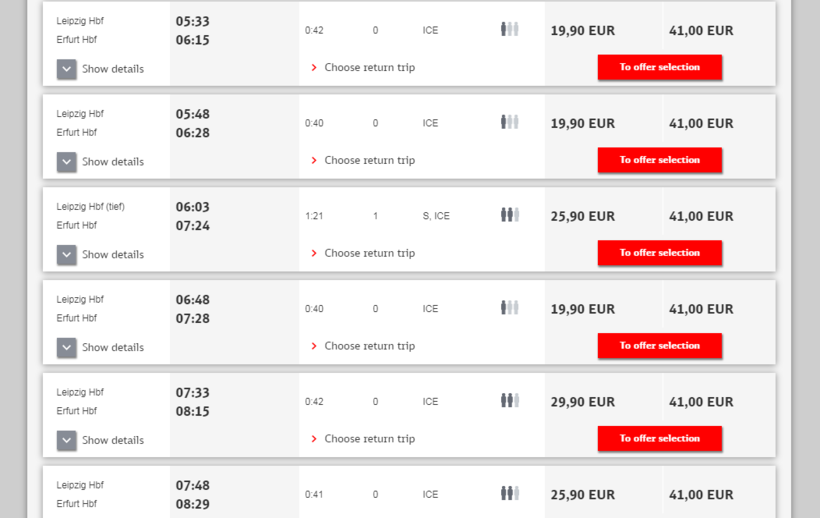Choose return trip for the 06:48 train
The width and height of the screenshot is (820, 518).
pyautogui.click(x=368, y=346)
